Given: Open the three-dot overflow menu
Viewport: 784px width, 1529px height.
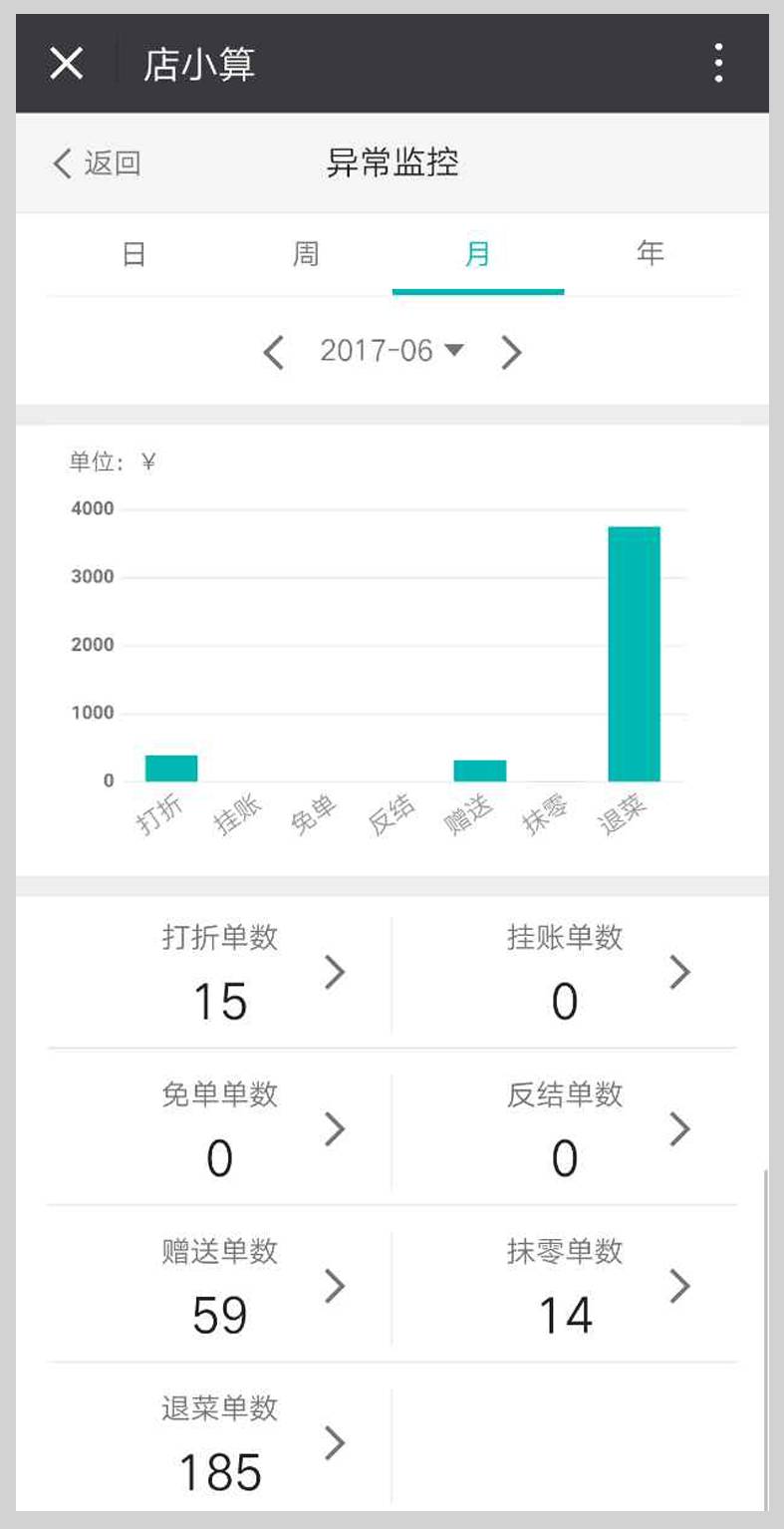Looking at the screenshot, I should [718, 64].
